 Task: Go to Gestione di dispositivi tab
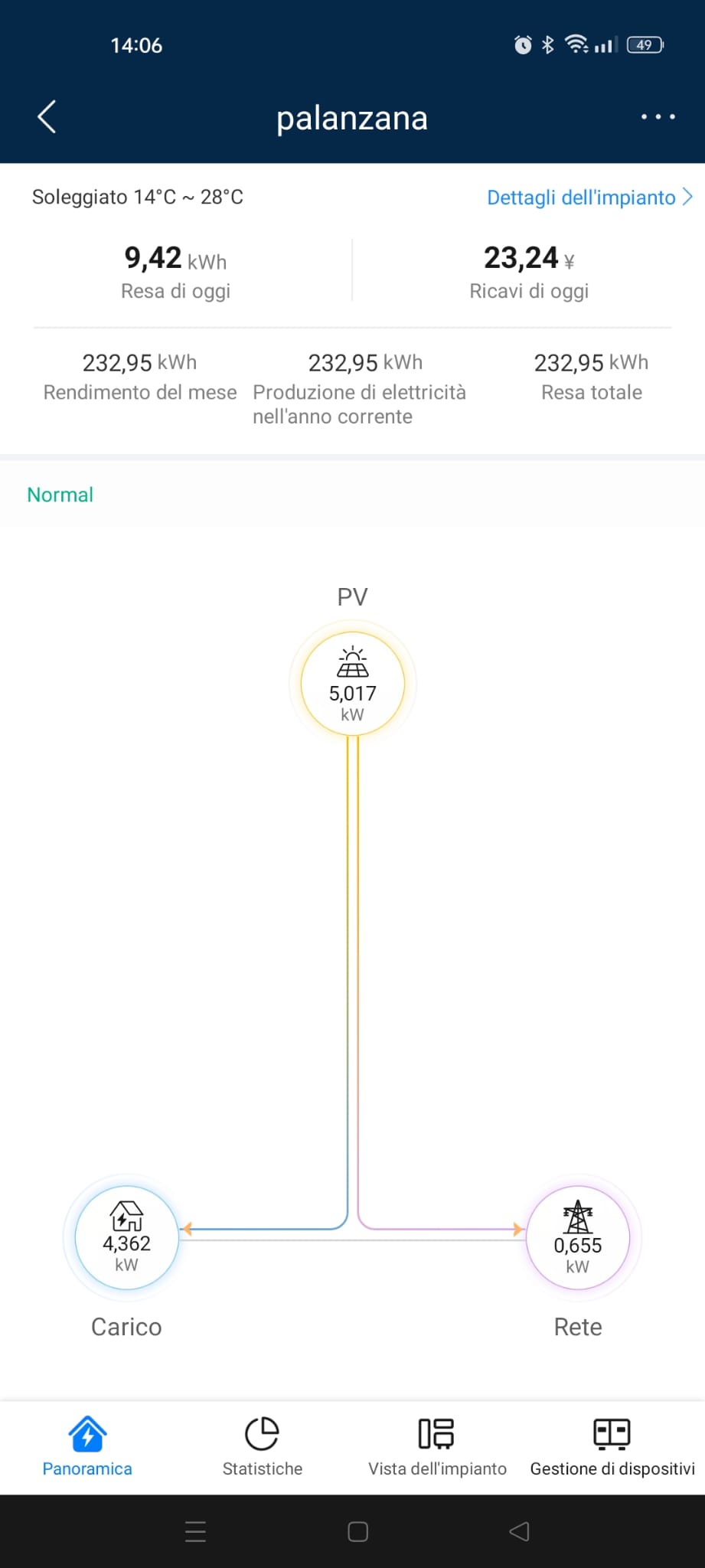coord(612,1445)
